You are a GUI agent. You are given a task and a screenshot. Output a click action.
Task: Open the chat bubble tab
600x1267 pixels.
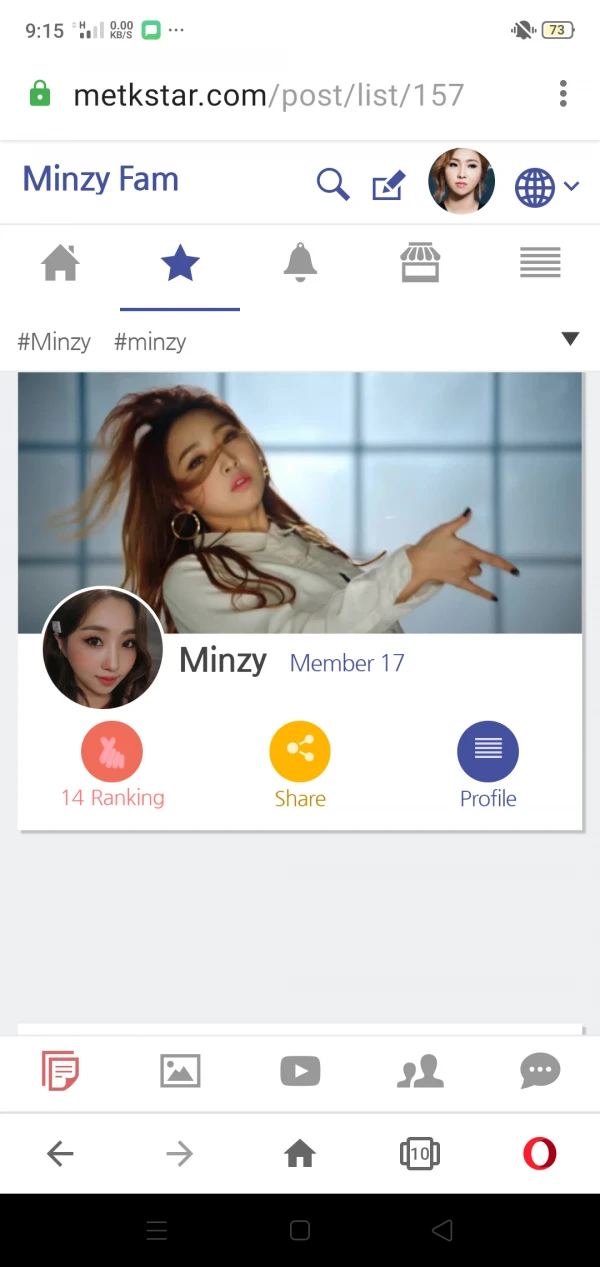coord(540,1071)
